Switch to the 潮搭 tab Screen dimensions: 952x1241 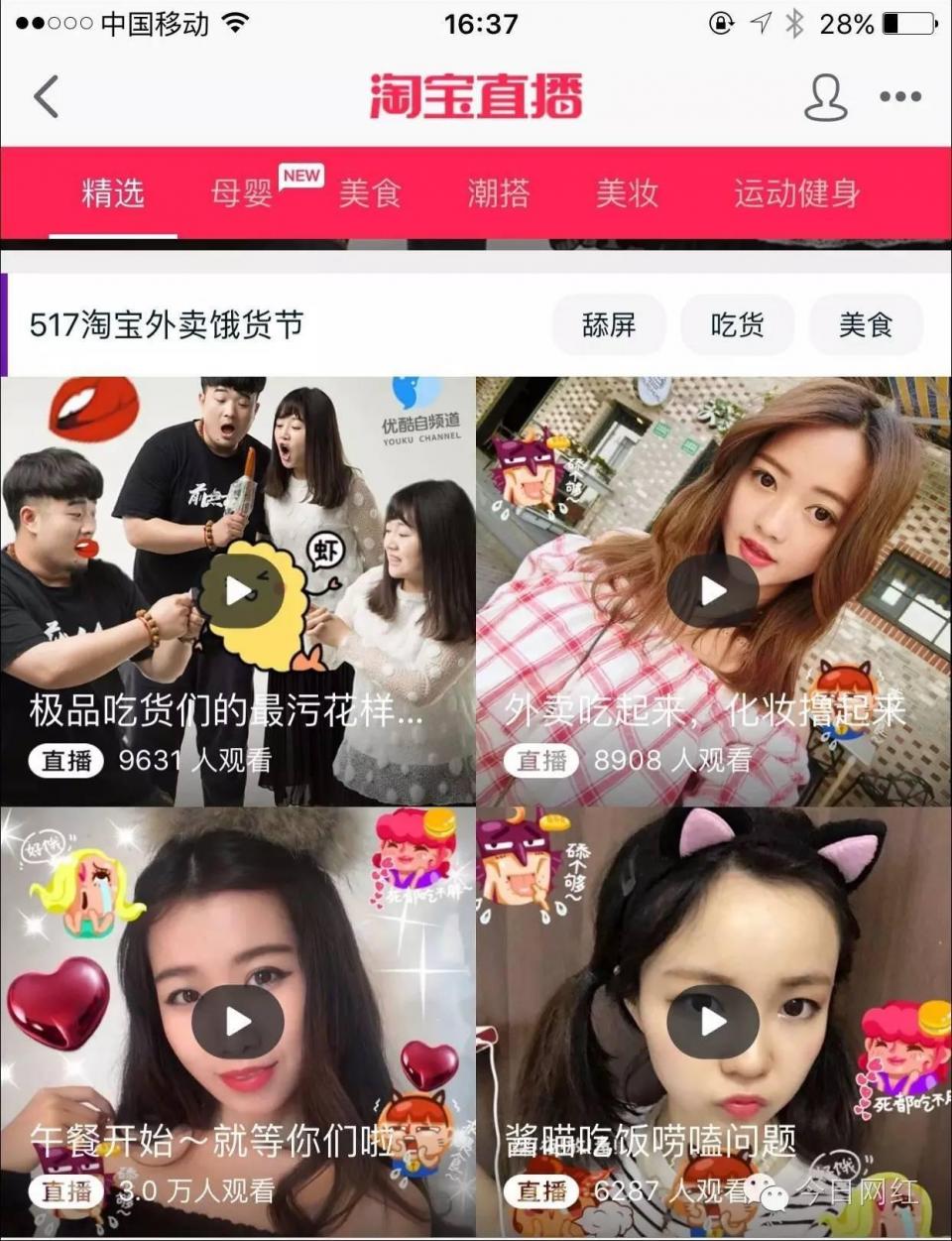498,192
